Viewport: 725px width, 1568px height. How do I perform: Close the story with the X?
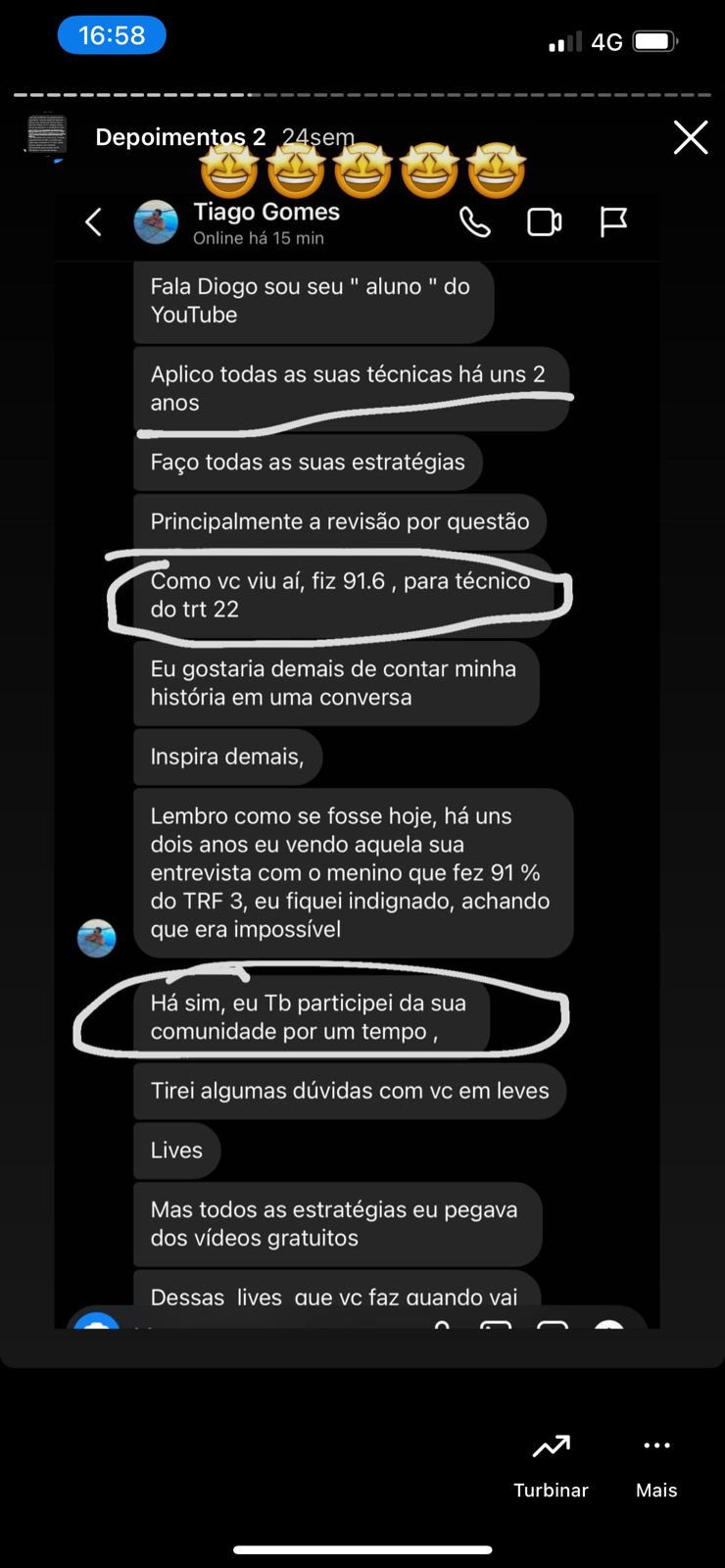click(x=691, y=137)
